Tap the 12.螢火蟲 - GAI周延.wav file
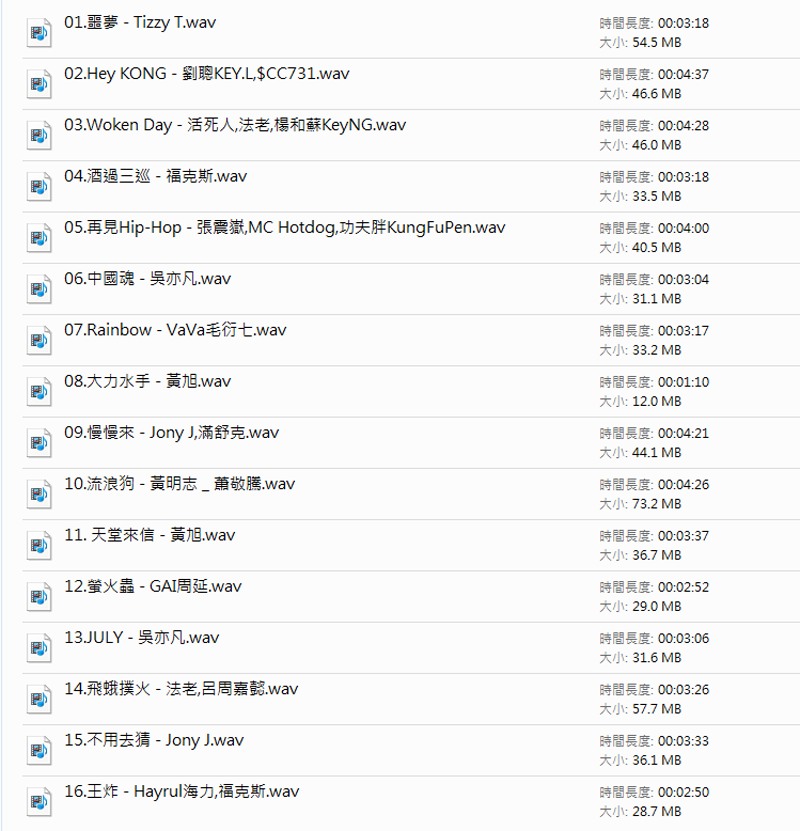Screen dimensions: 800x831 point(153,586)
